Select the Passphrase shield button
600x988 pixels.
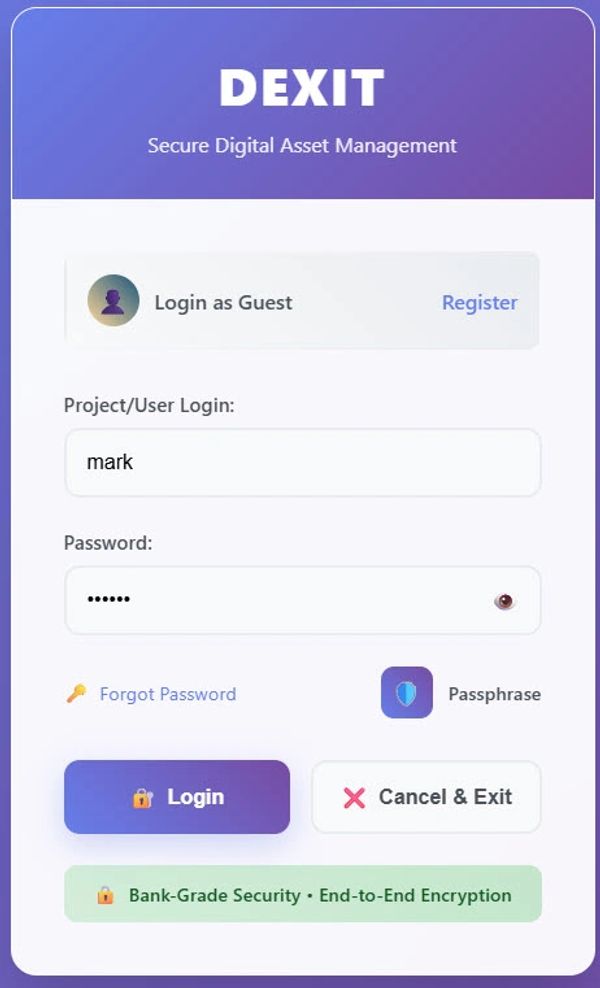(407, 693)
